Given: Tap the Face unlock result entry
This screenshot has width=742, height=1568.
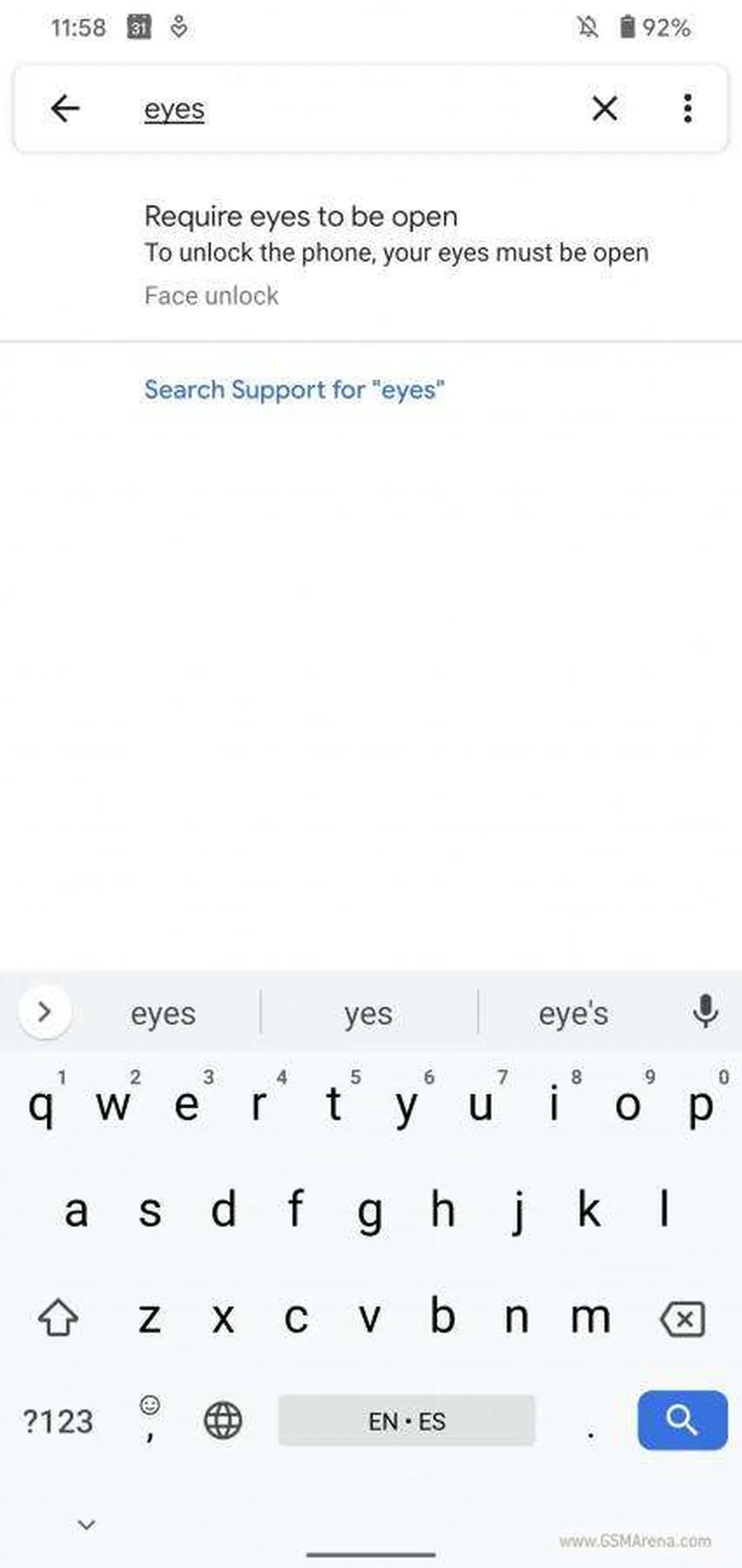Looking at the screenshot, I should (211, 296).
